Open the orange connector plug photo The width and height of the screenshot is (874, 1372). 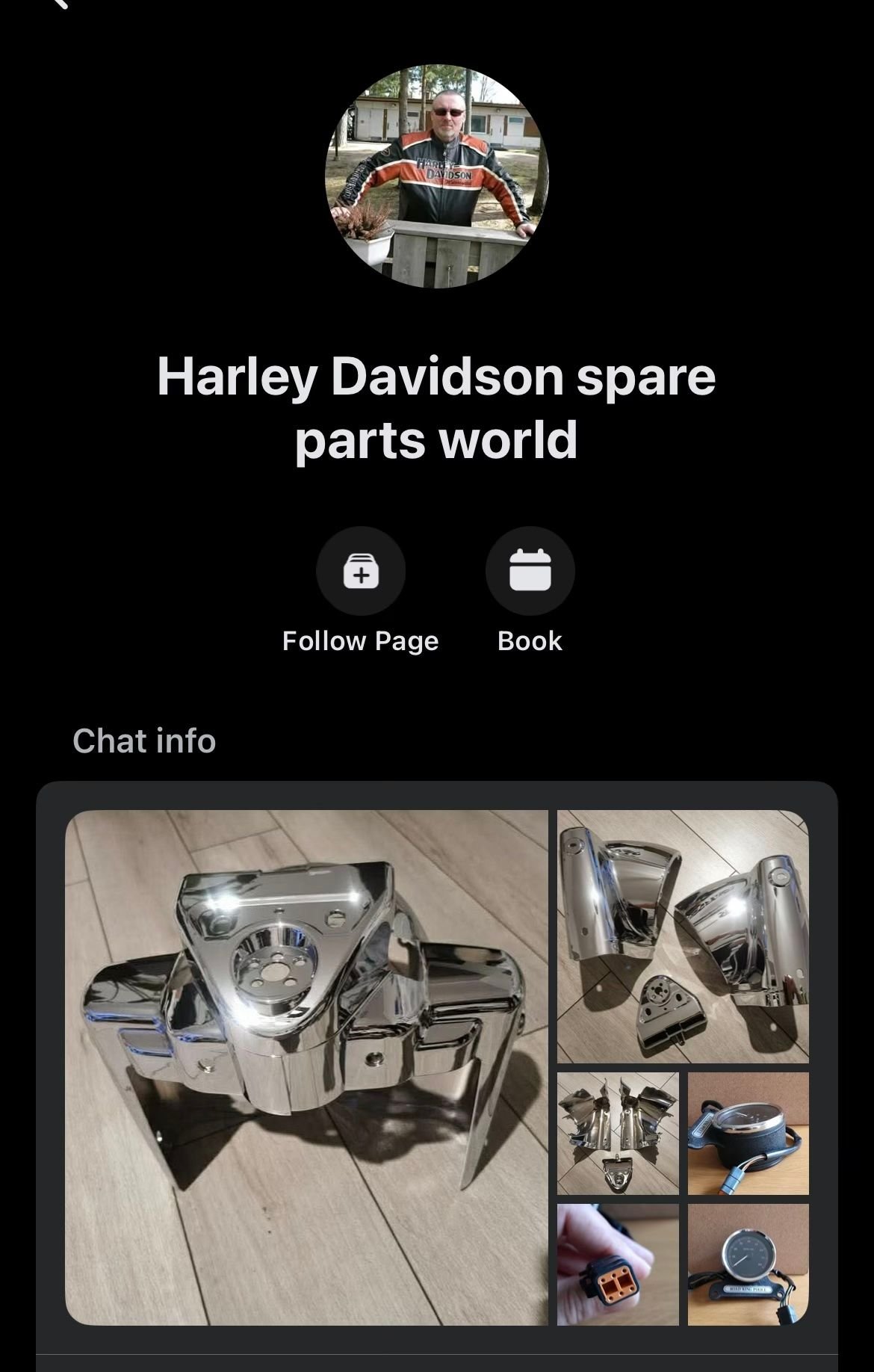[x=618, y=1263]
